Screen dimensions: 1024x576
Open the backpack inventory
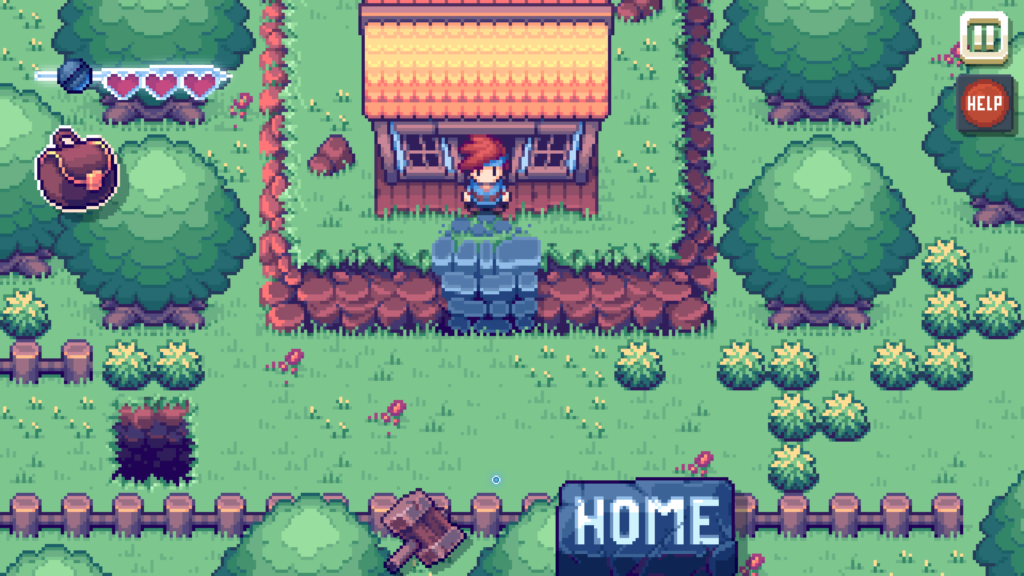77,170
